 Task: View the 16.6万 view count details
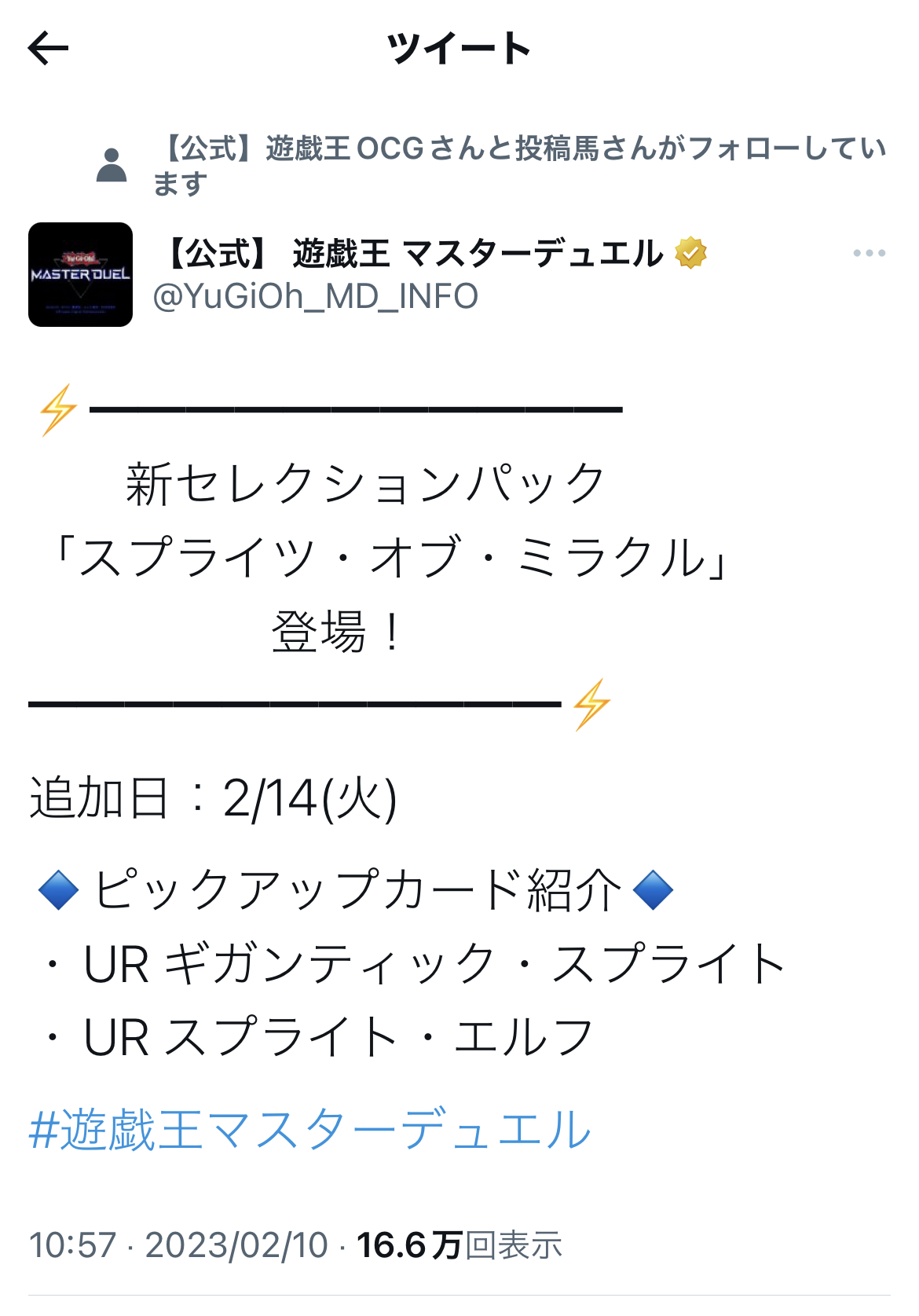(459, 1245)
